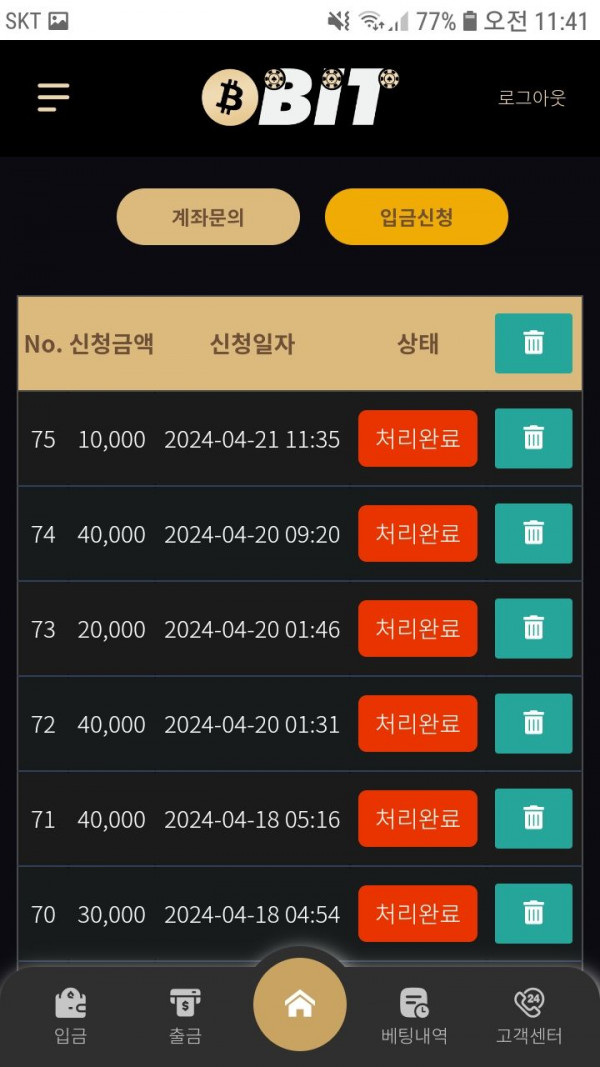Open the 베팅내역 betting history tab

click(414, 1015)
